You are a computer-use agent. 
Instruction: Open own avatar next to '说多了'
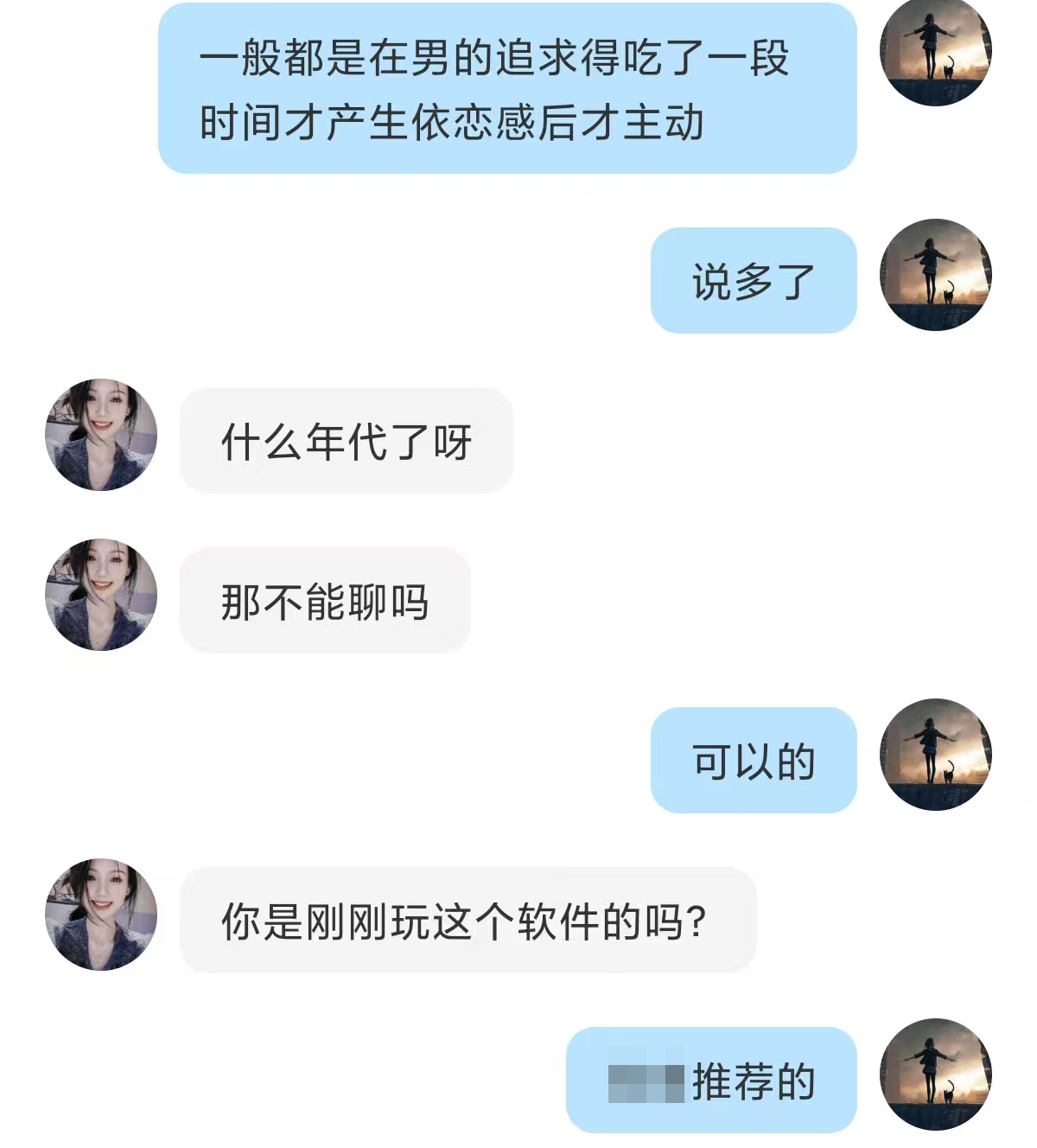point(935,275)
